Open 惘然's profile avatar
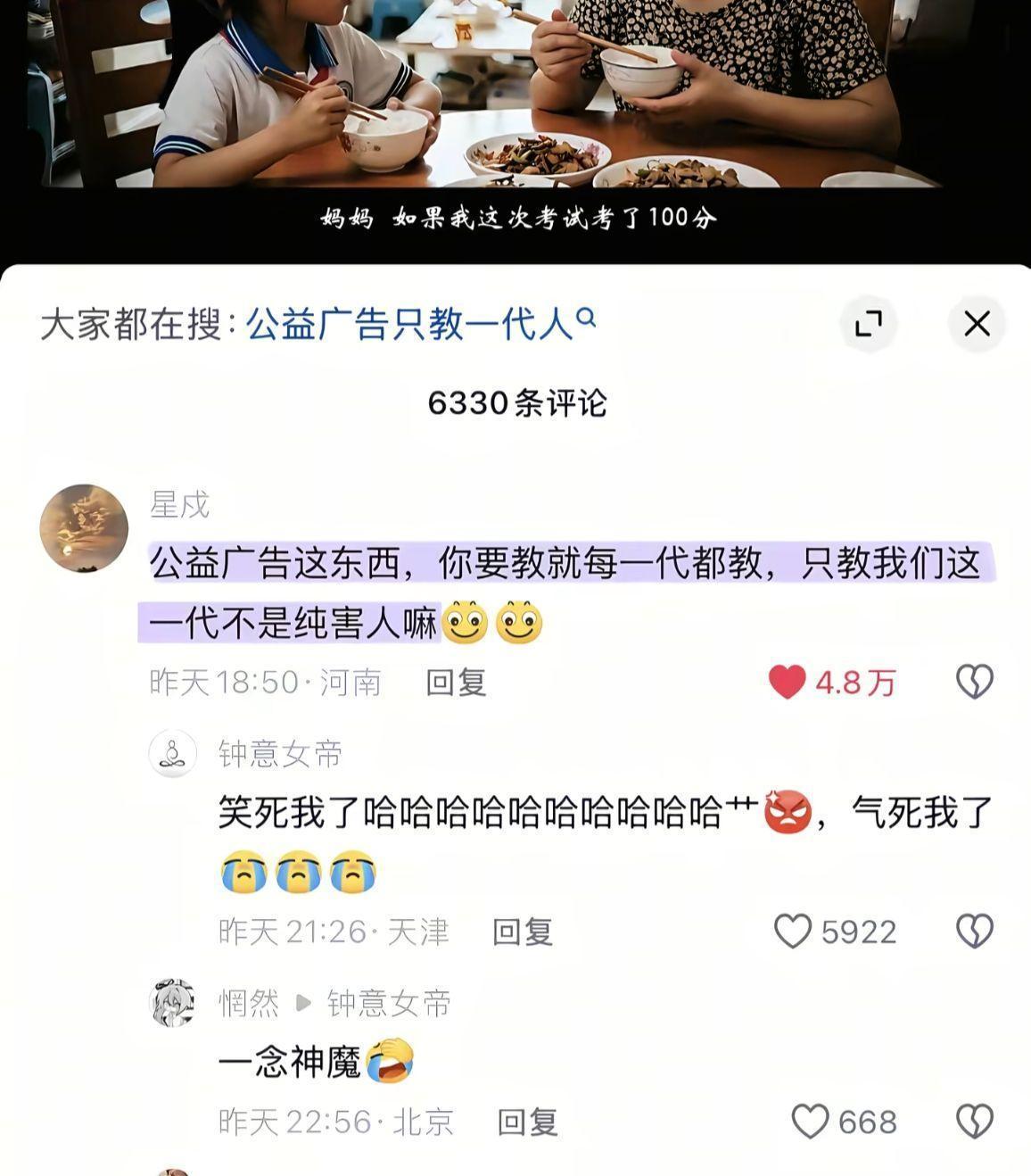1031x1176 pixels. (x=174, y=1001)
